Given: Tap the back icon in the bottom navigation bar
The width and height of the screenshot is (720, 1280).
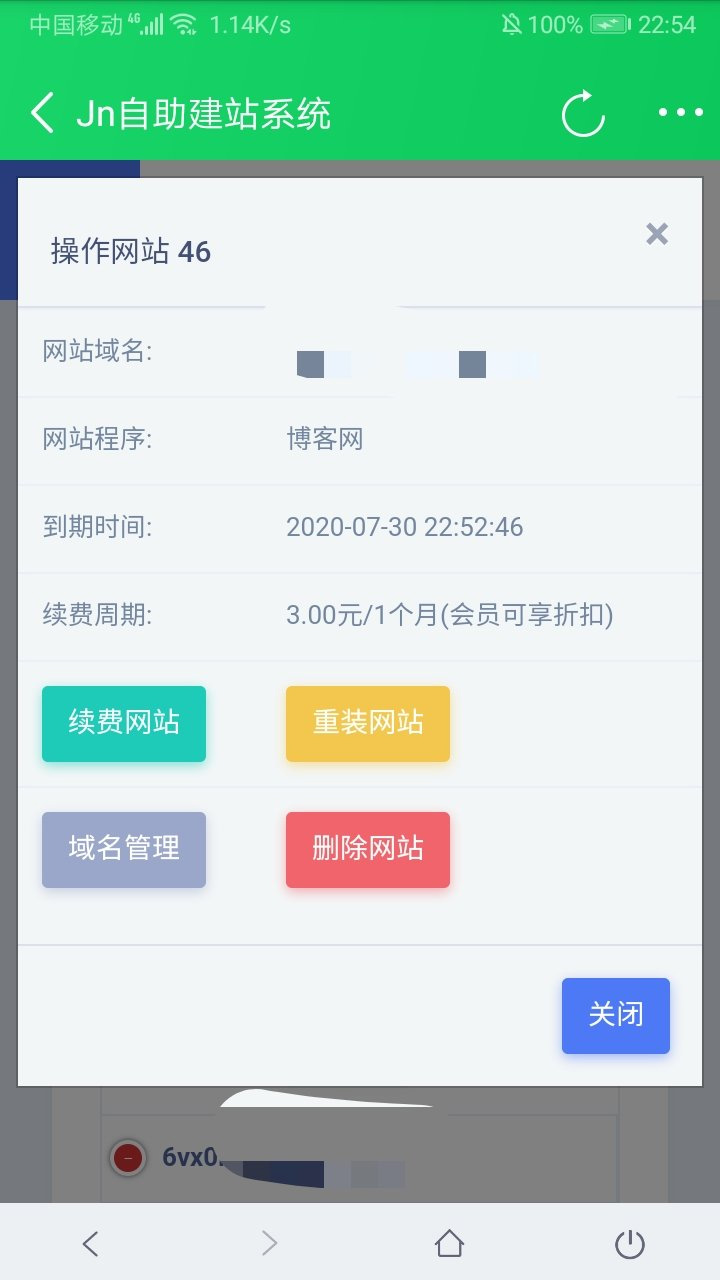Looking at the screenshot, I should [90, 1243].
